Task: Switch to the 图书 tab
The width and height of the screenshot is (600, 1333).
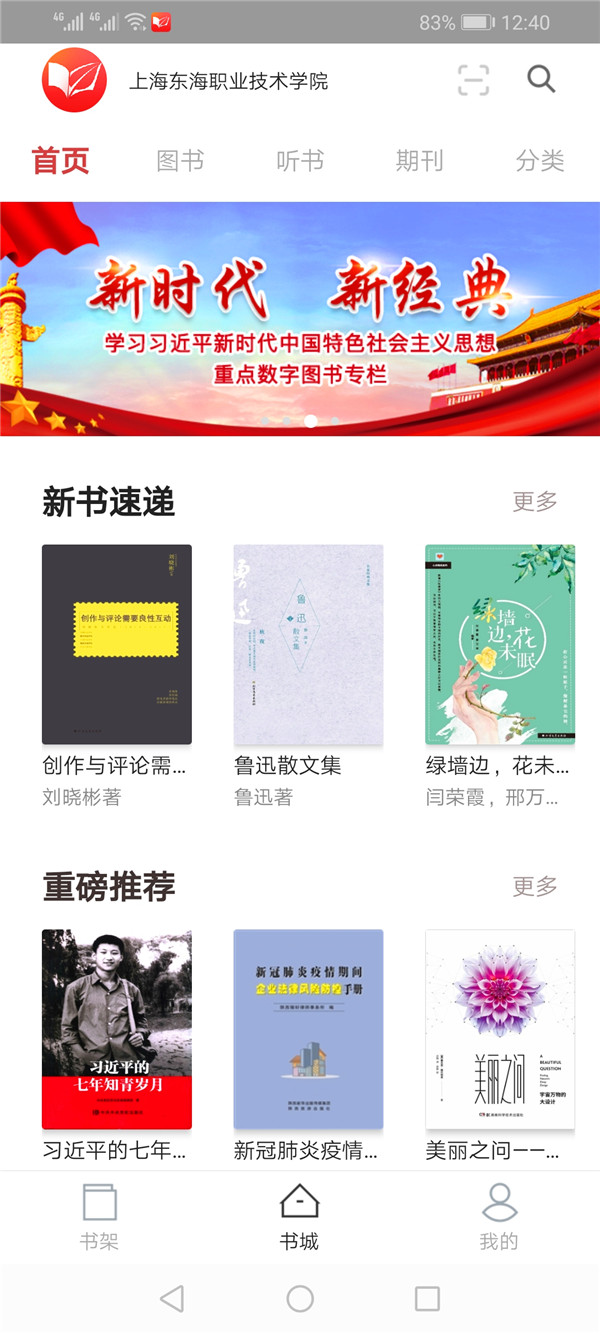Action: [x=180, y=161]
